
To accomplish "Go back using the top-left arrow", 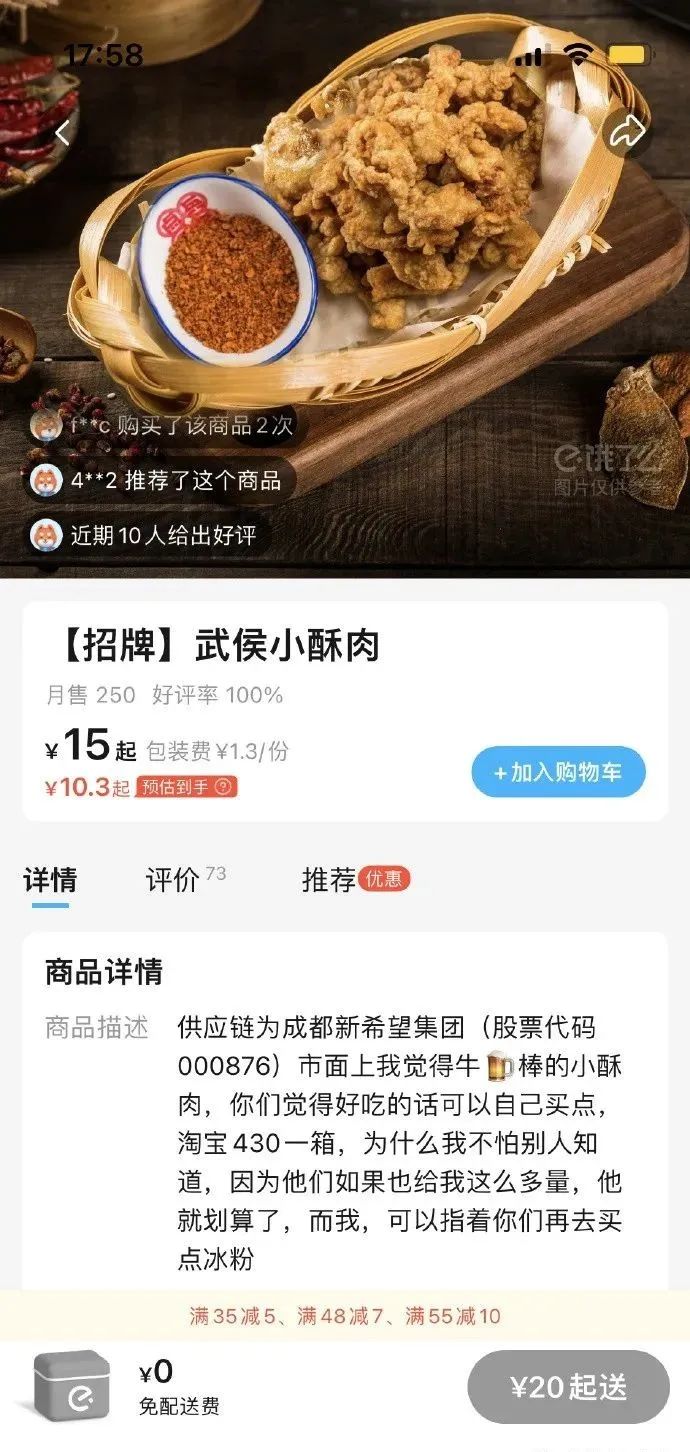I will (63, 132).
